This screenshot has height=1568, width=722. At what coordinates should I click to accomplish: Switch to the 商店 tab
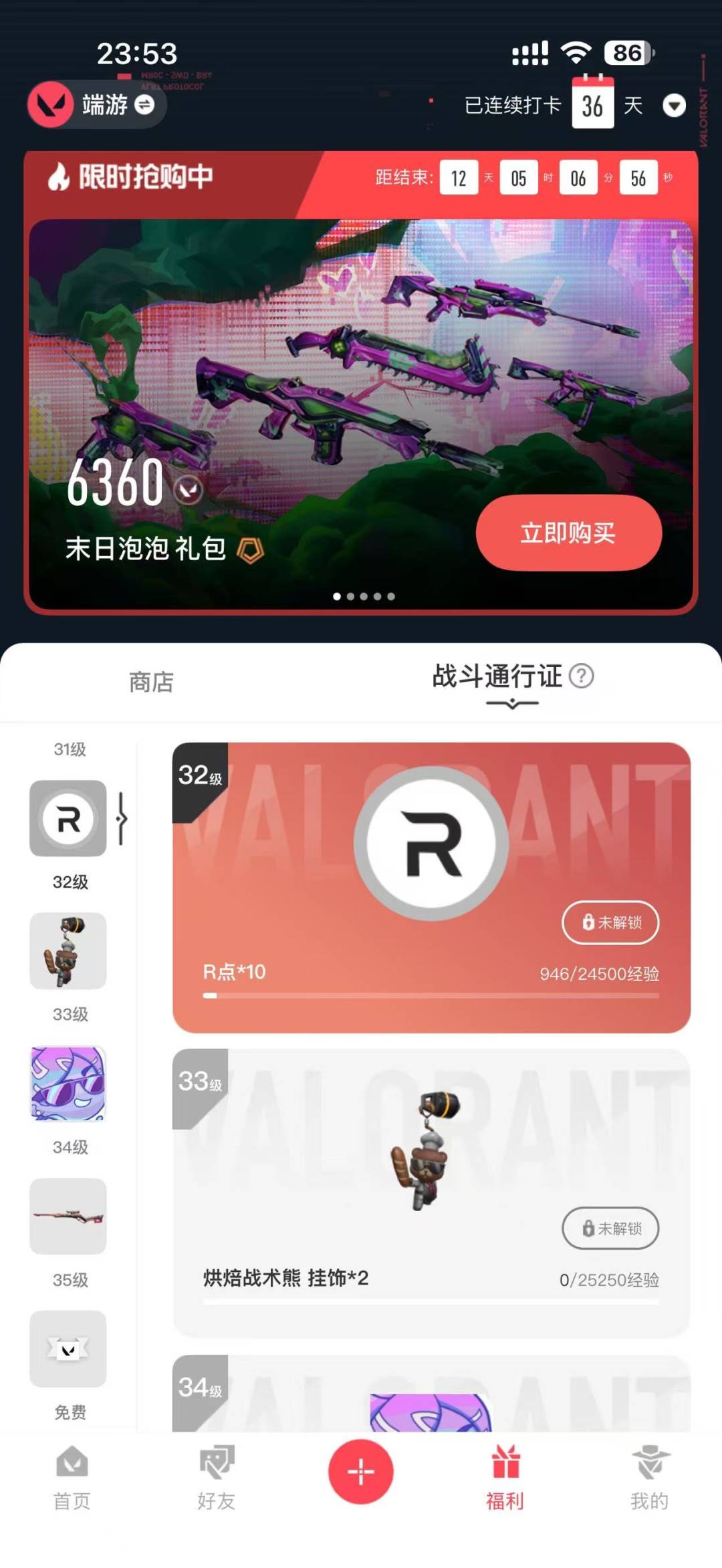[151, 682]
